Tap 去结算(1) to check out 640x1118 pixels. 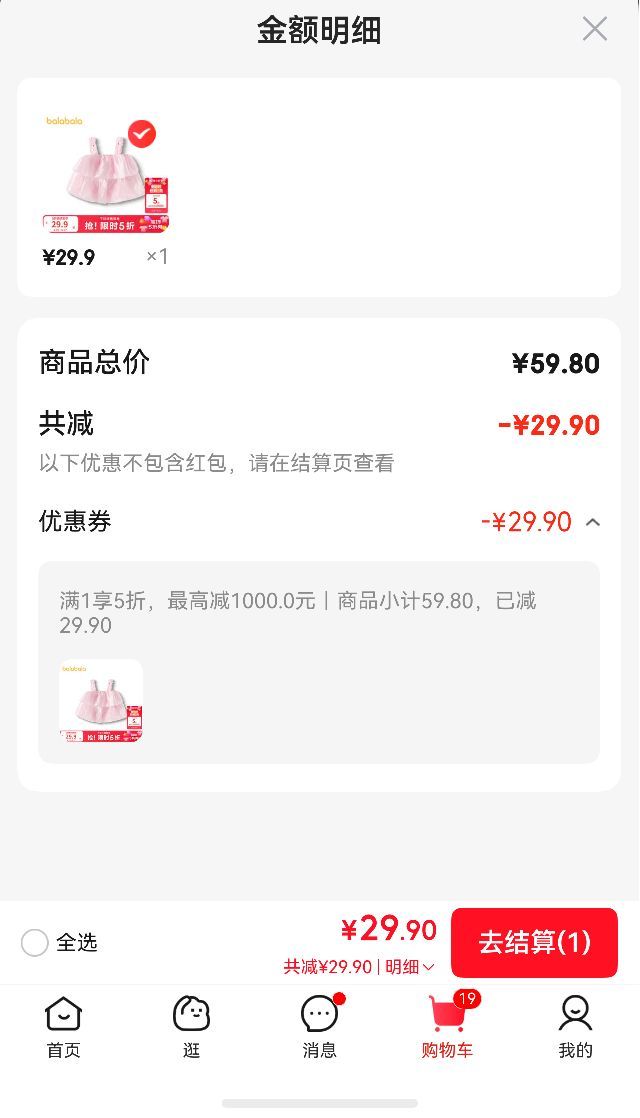[535, 943]
